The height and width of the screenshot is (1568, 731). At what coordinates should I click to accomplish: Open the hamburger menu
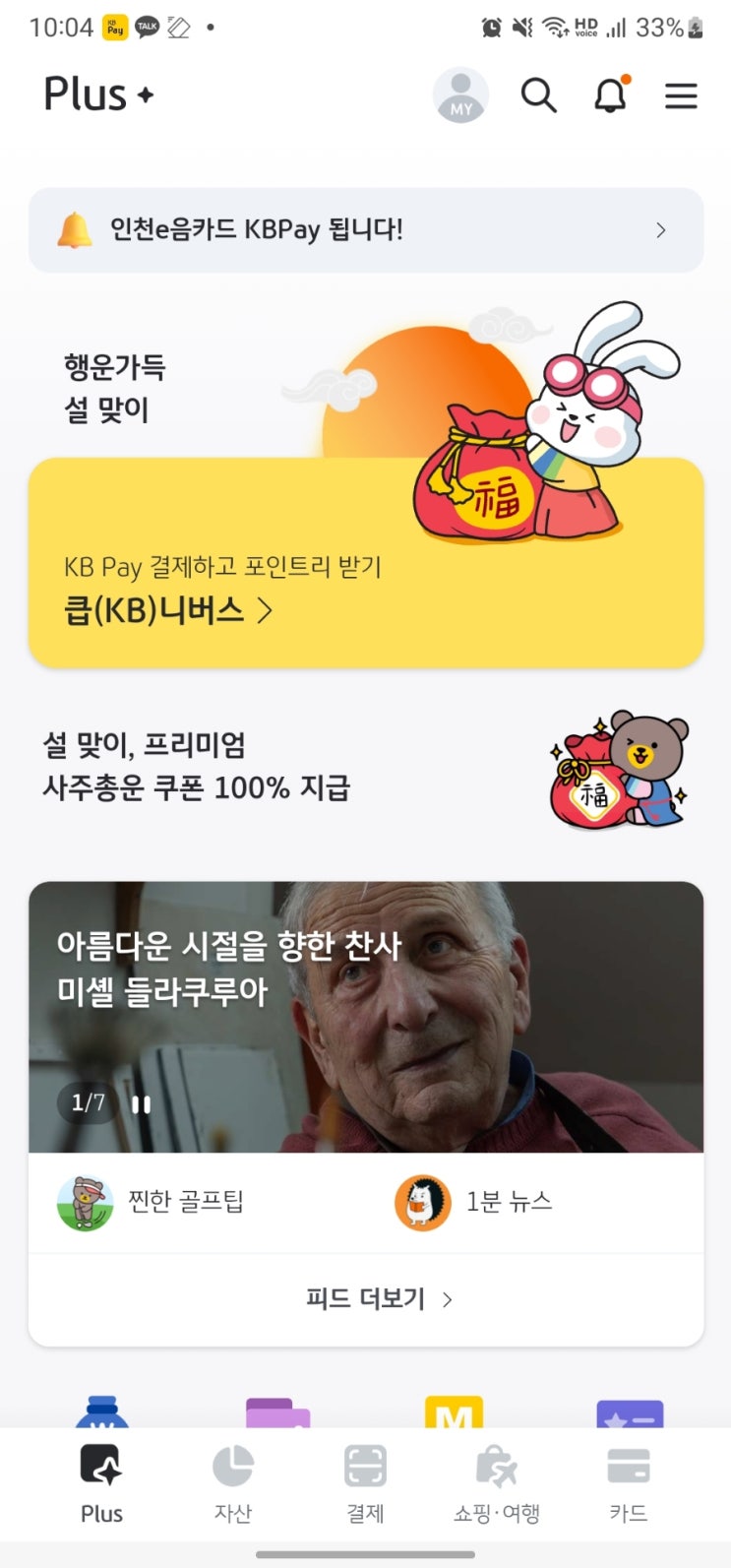point(681,95)
